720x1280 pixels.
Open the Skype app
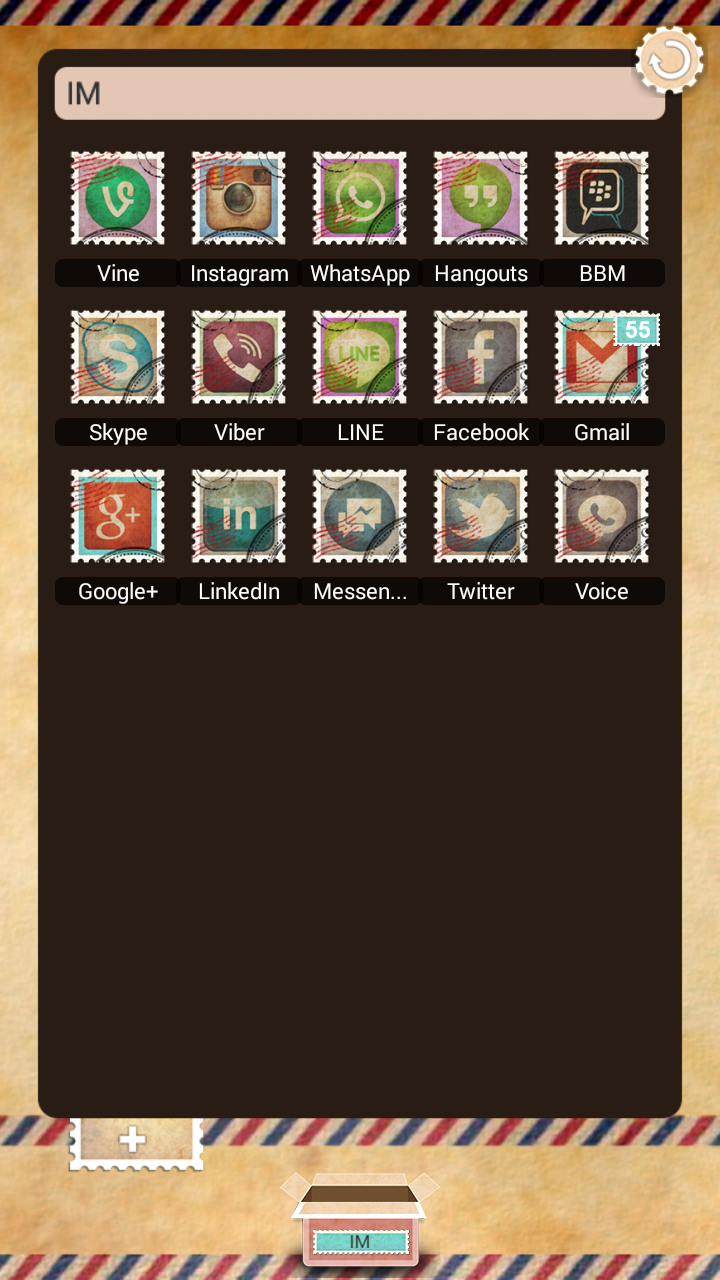[117, 356]
